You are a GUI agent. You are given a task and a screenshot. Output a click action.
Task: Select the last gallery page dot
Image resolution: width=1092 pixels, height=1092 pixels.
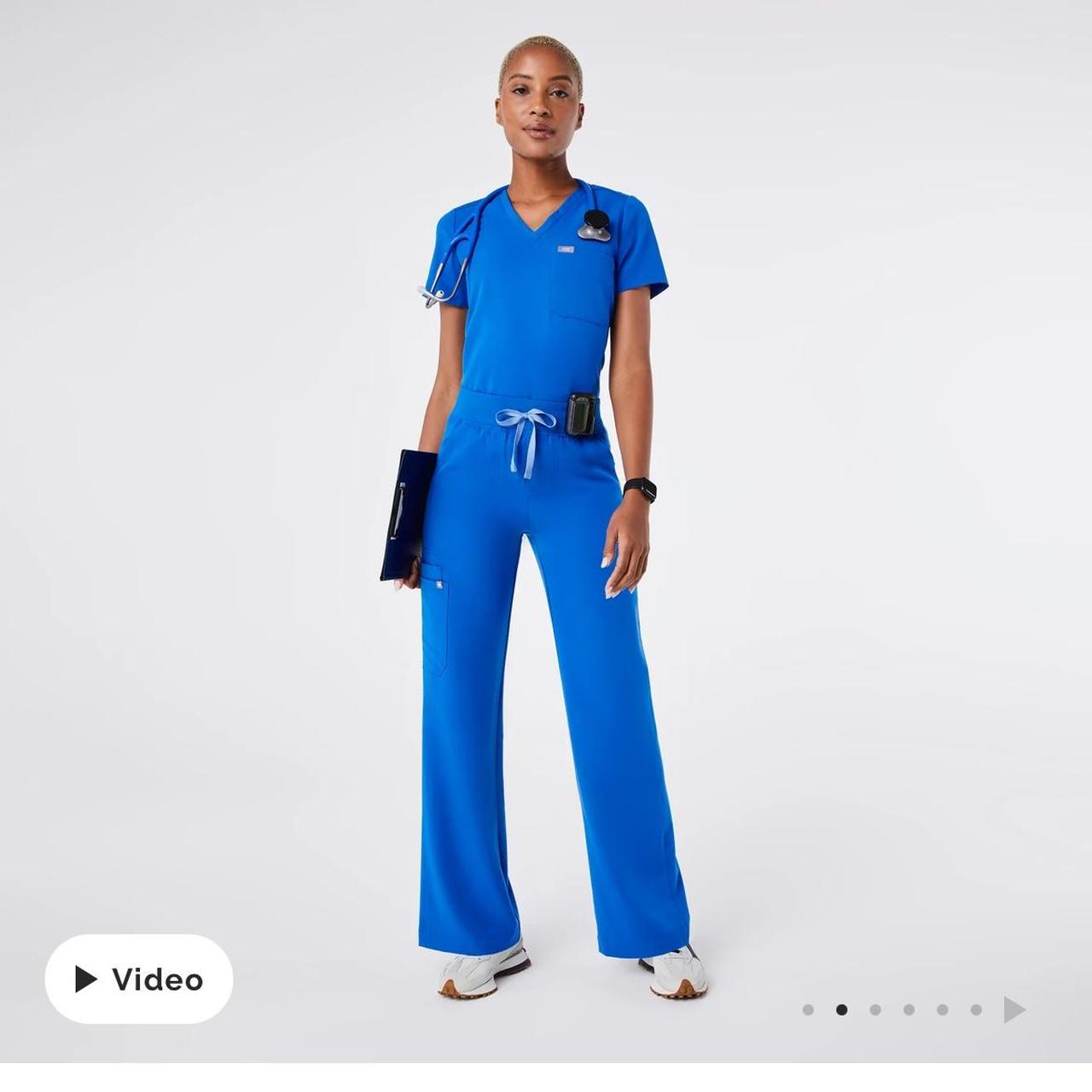976,1009
